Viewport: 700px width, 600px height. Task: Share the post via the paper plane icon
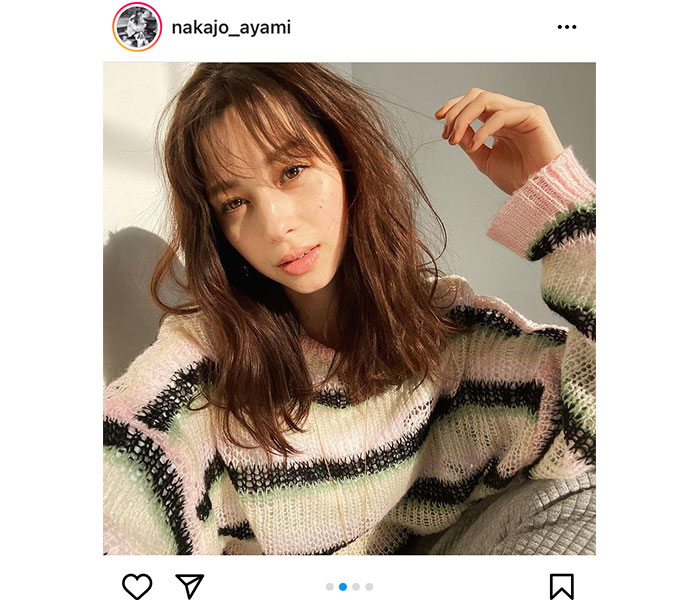click(x=190, y=586)
